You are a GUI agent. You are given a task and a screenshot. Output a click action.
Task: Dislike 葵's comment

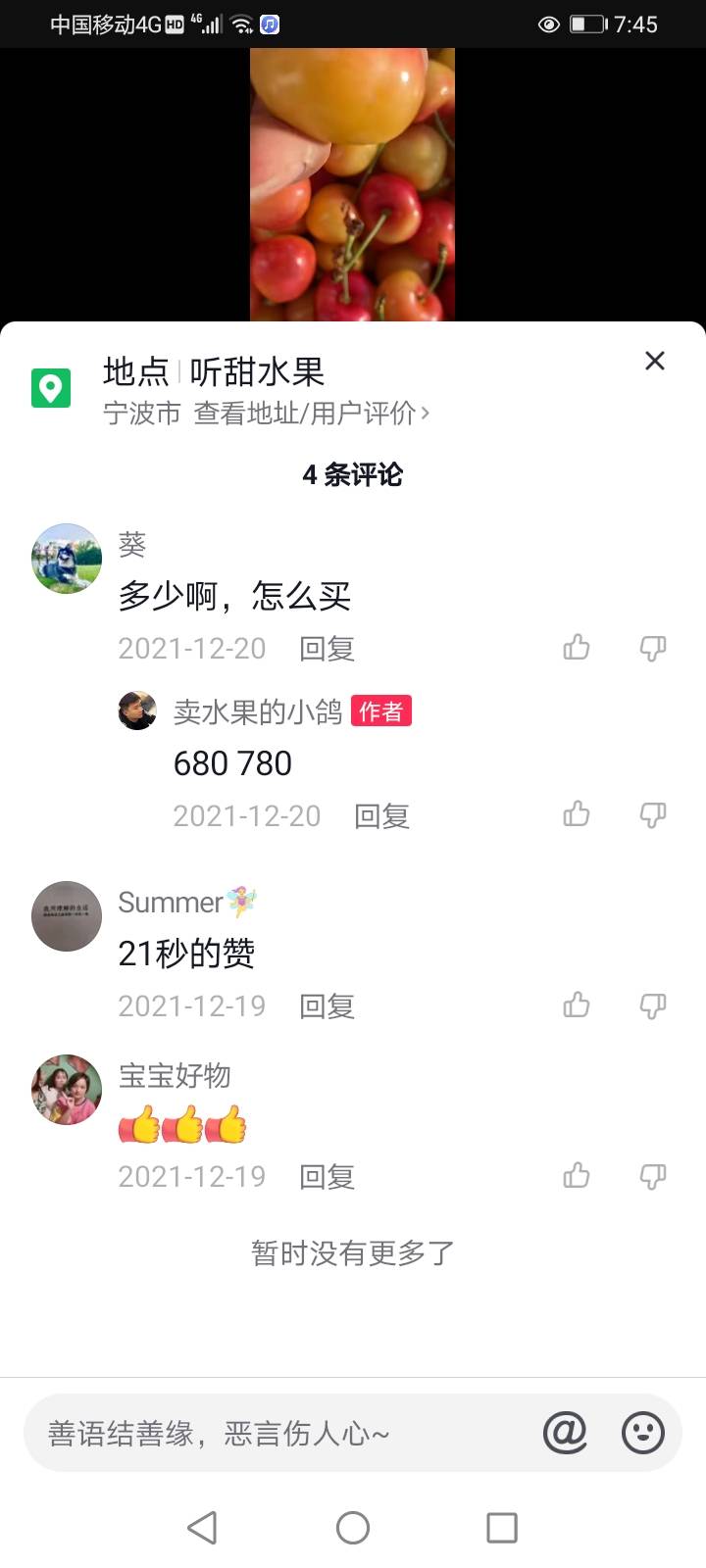click(x=653, y=648)
